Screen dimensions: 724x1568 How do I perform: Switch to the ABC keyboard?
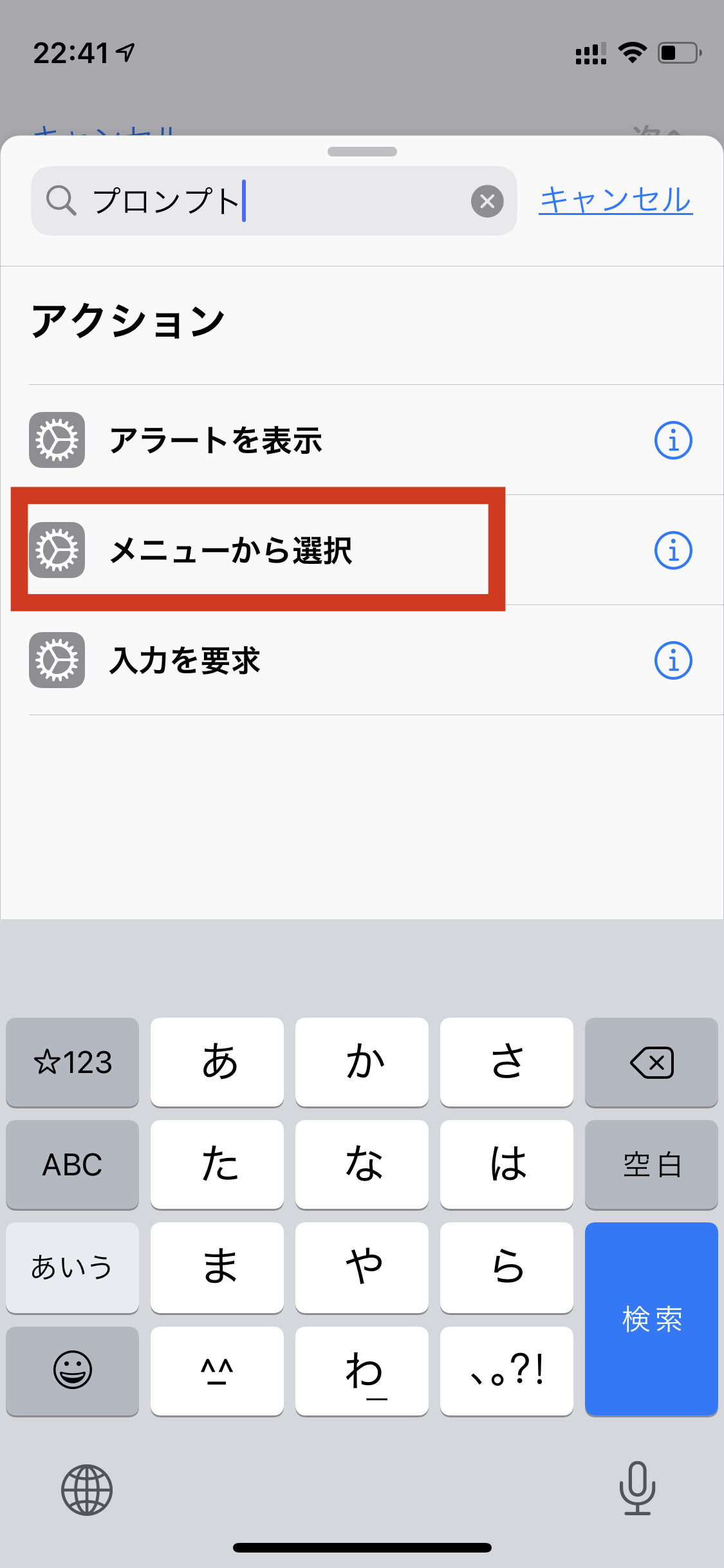point(72,1164)
